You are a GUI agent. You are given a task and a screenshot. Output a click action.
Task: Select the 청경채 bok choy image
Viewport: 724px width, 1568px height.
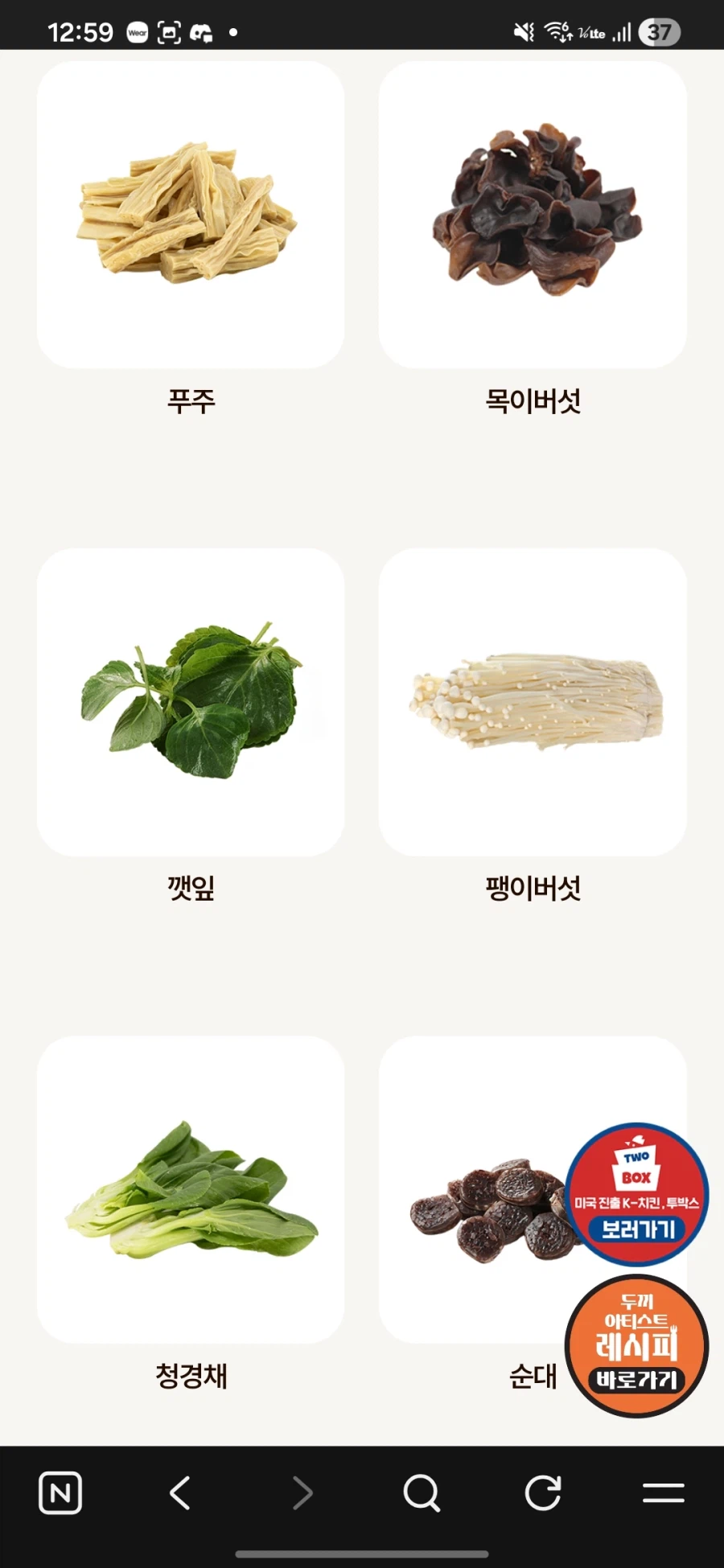pyautogui.click(x=191, y=1190)
